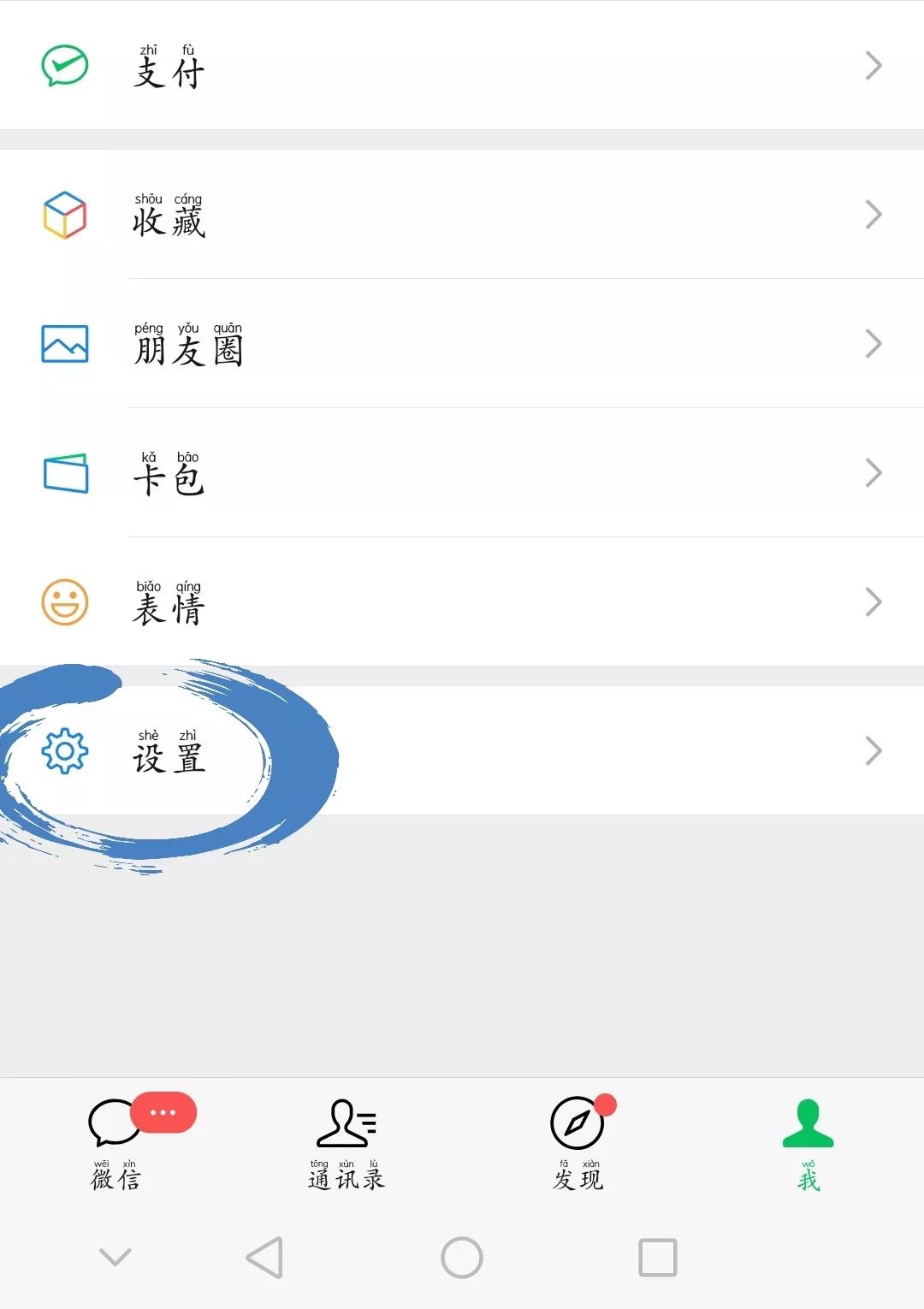The height and width of the screenshot is (1309, 924).
Task: Tap the Settings gear icon
Action: click(x=63, y=751)
